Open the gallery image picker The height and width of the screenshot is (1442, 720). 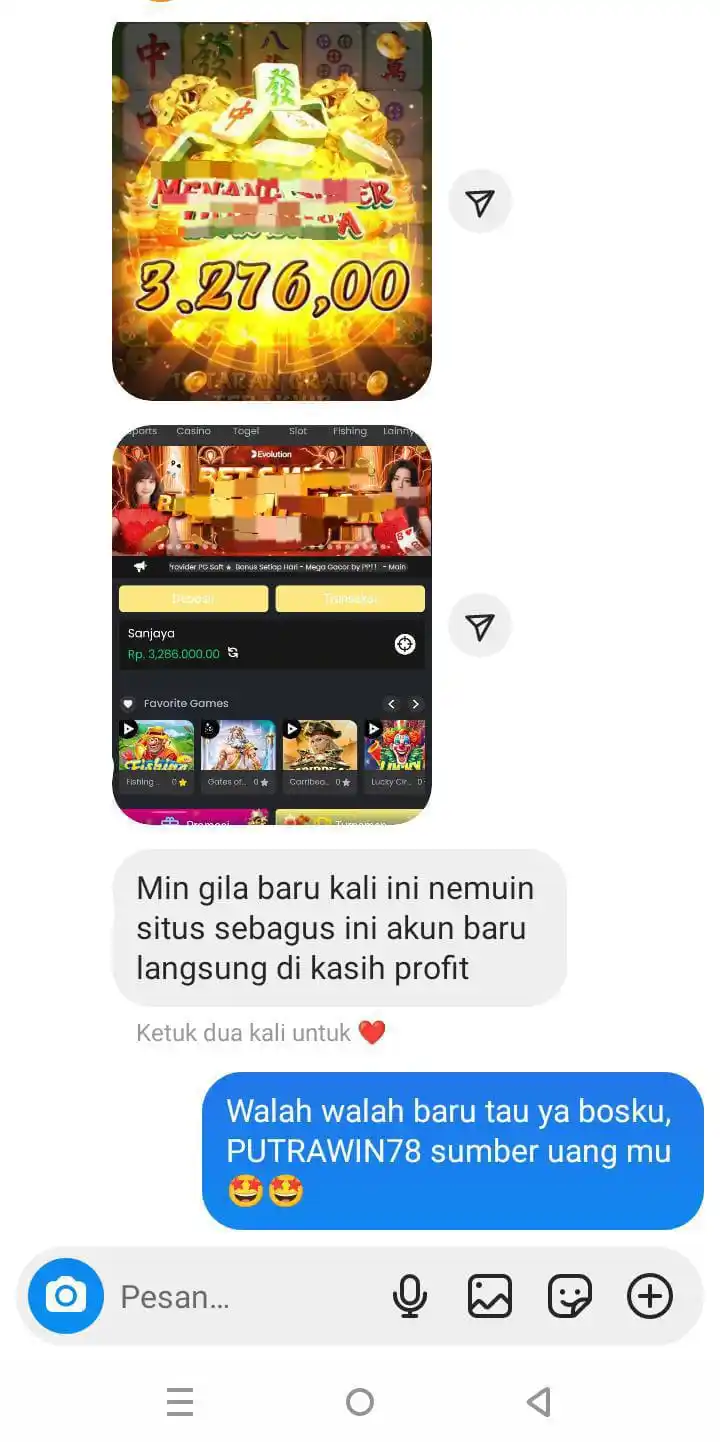coord(490,1297)
